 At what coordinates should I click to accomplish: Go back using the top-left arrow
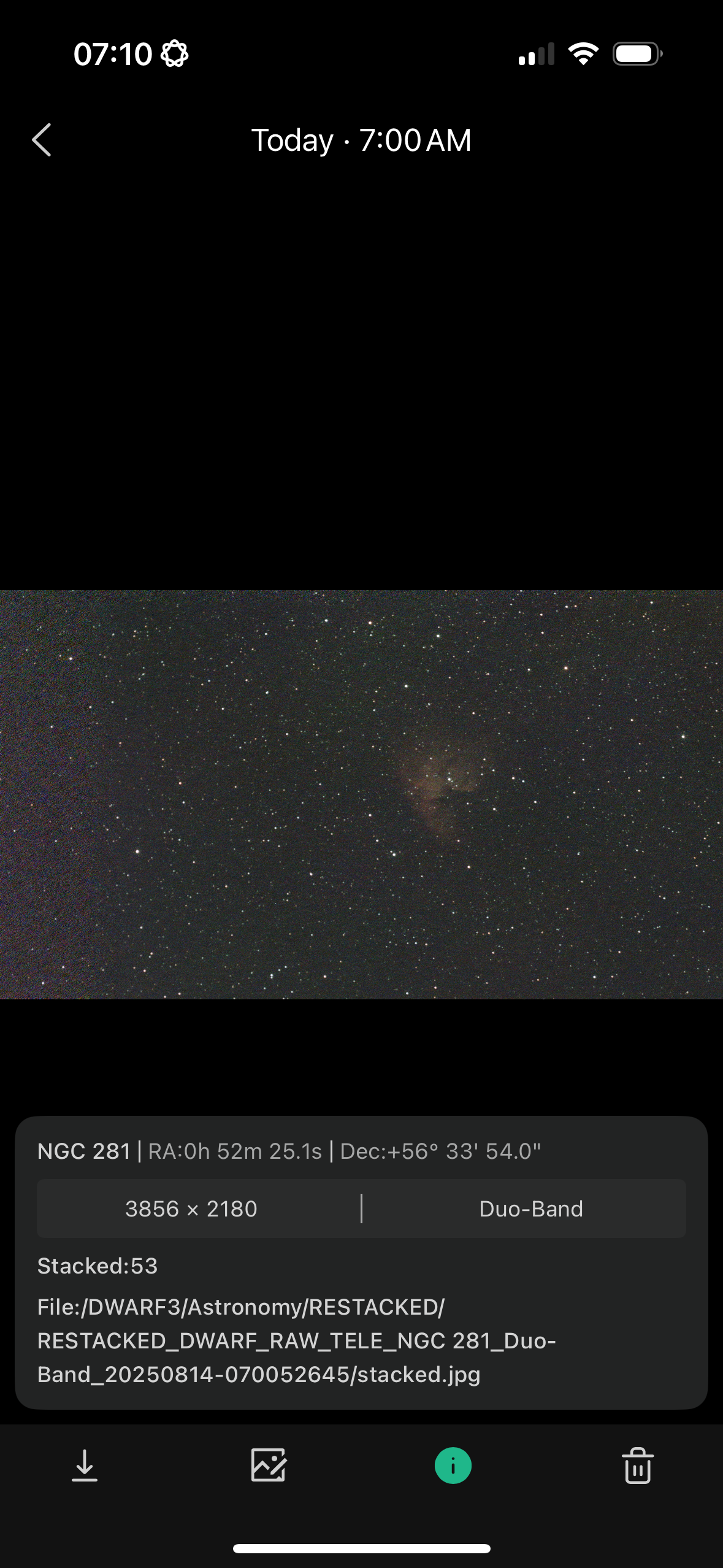(42, 140)
